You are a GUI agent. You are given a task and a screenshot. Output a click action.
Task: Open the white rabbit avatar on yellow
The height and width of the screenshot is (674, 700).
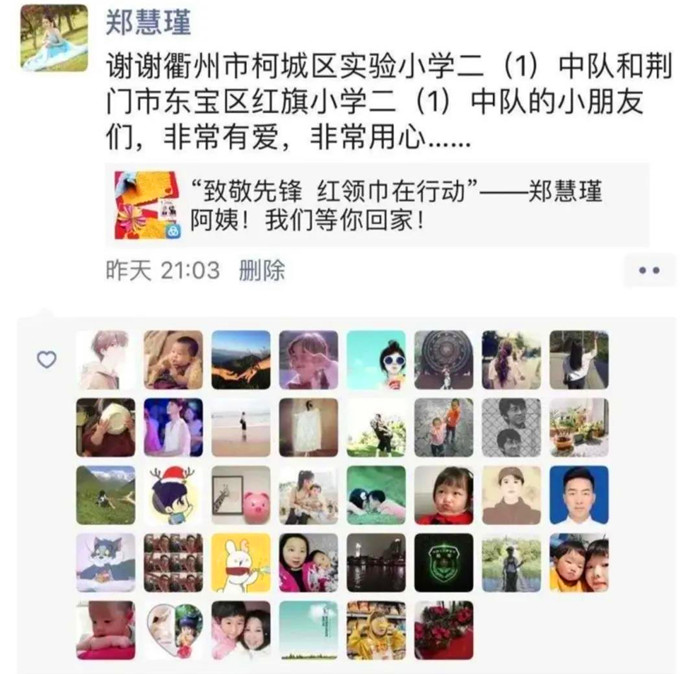tap(241, 562)
